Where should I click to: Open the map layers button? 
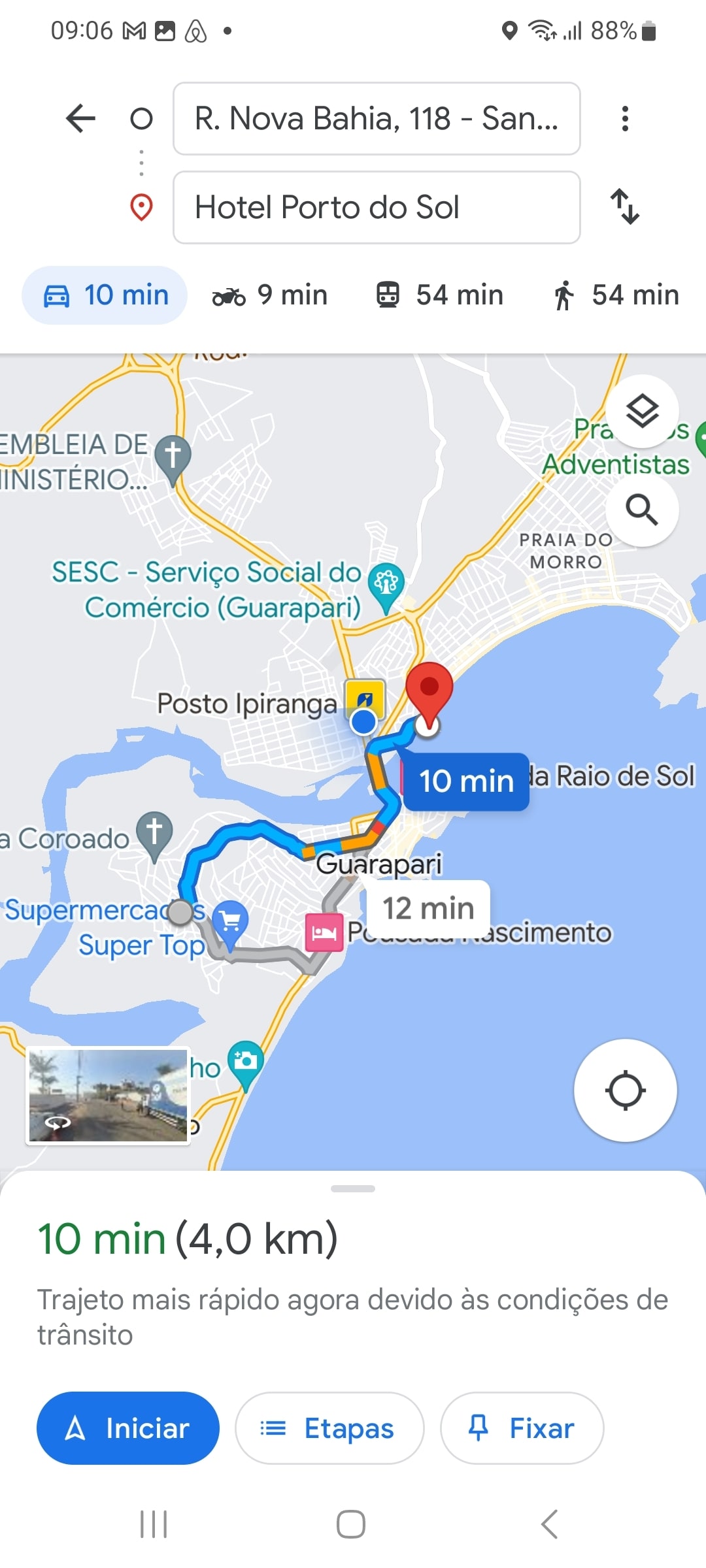click(642, 412)
